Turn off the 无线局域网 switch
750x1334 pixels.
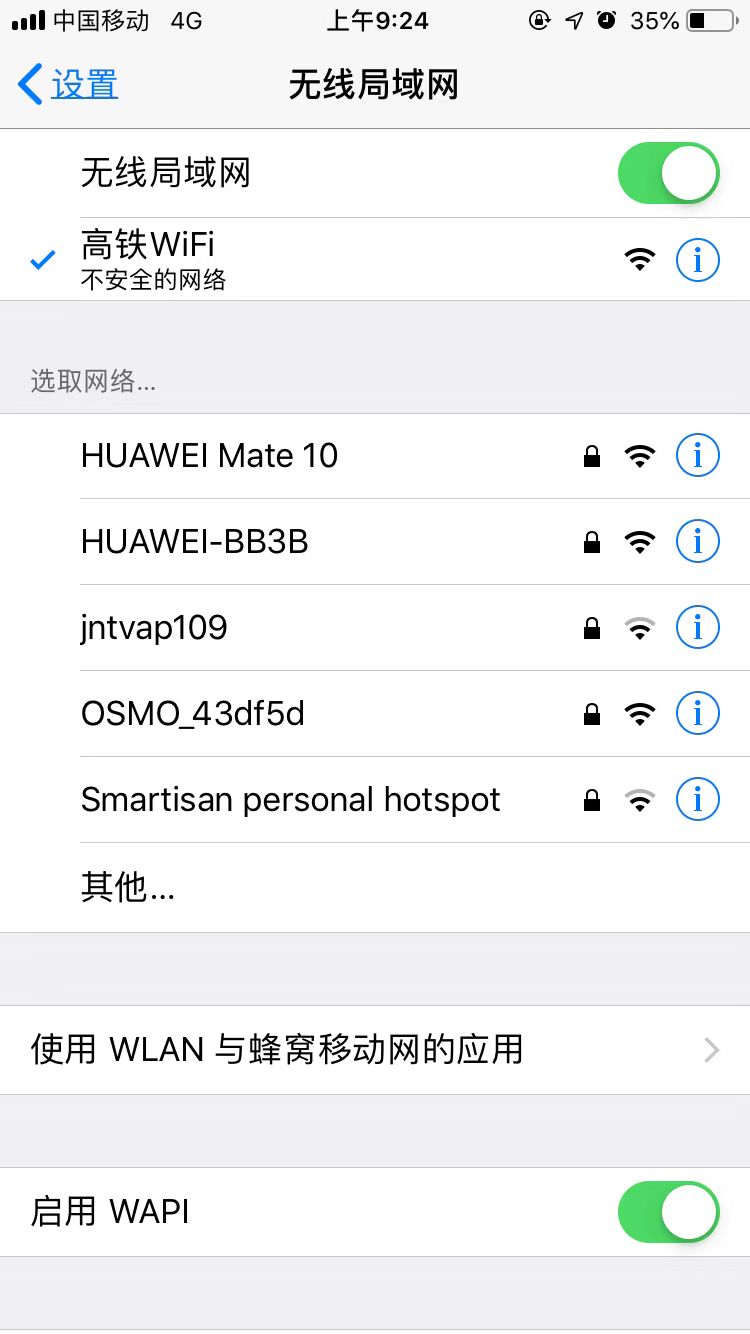668,173
